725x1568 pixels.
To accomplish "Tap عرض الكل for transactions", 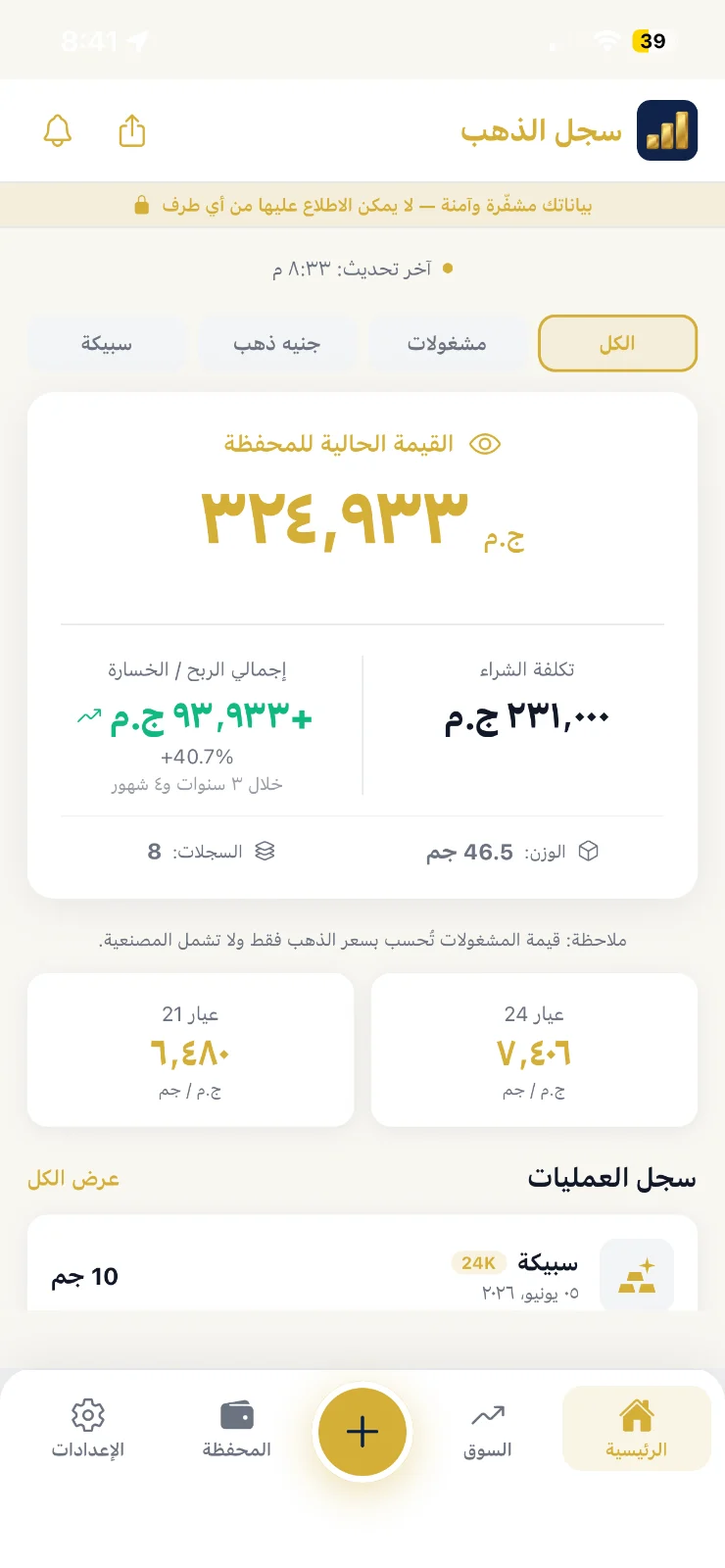I will point(73,1178).
